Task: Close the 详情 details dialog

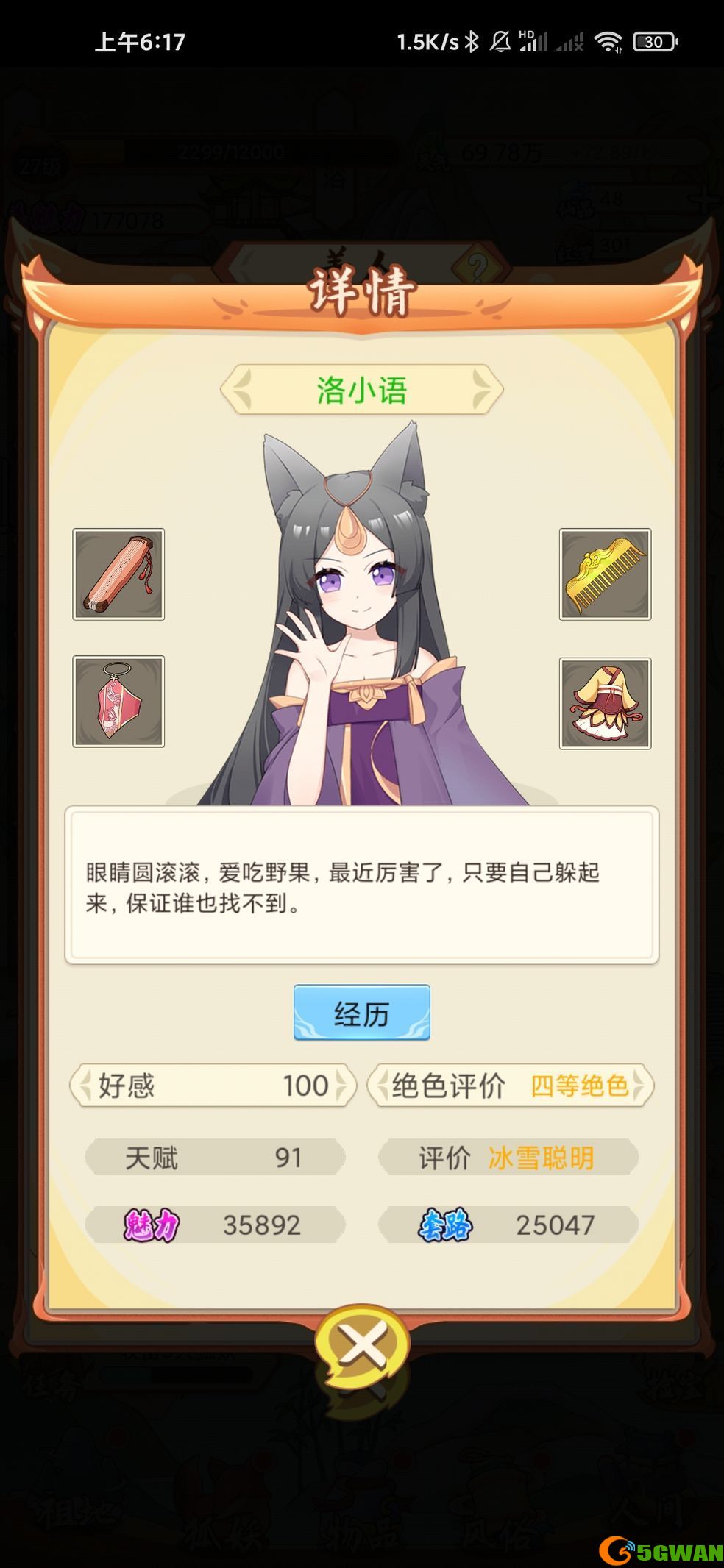Action: pos(361,1347)
